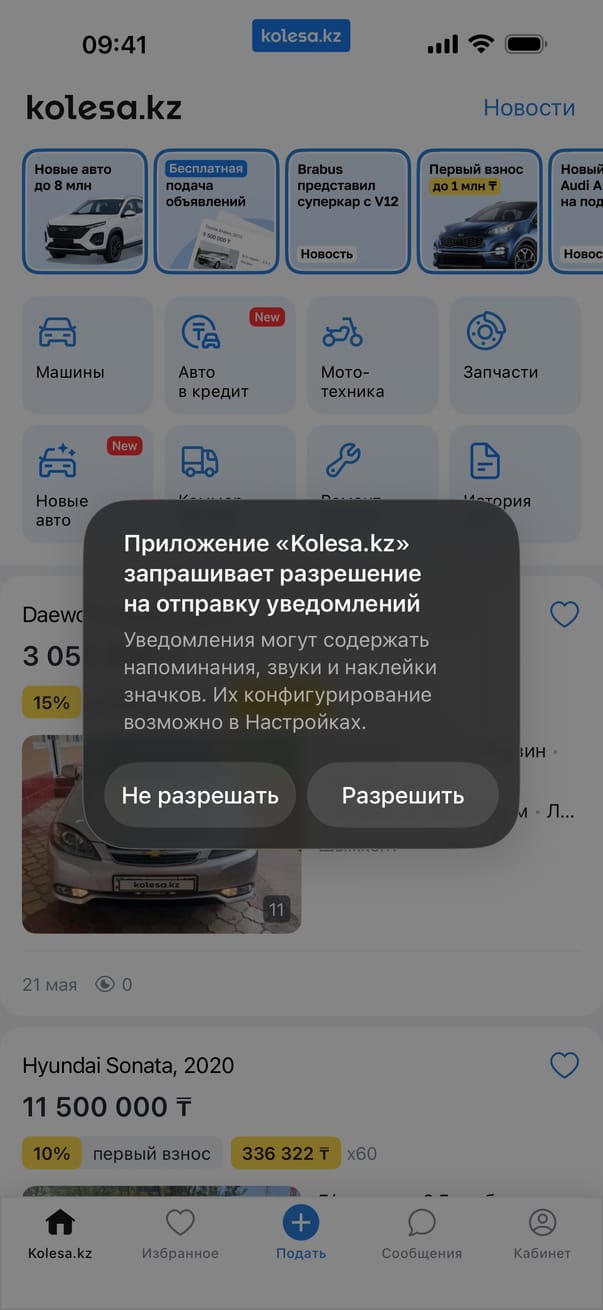Image resolution: width=603 pixels, height=1310 pixels.
Task: Open the Бесплатная подача объявлений story
Action: [216, 211]
